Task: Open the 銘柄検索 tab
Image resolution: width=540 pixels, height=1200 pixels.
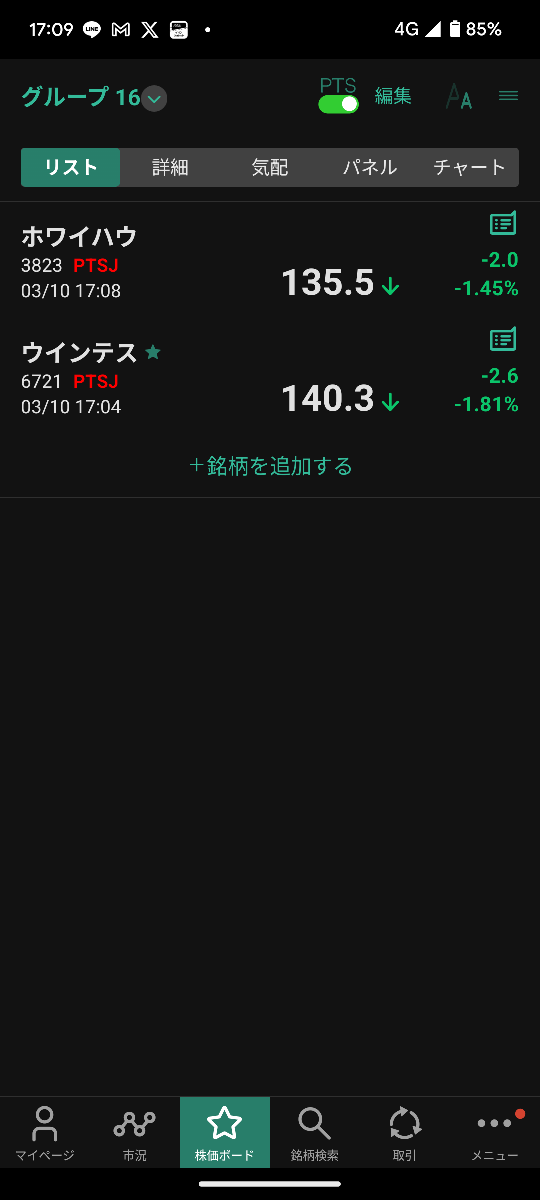Action: [x=315, y=1133]
